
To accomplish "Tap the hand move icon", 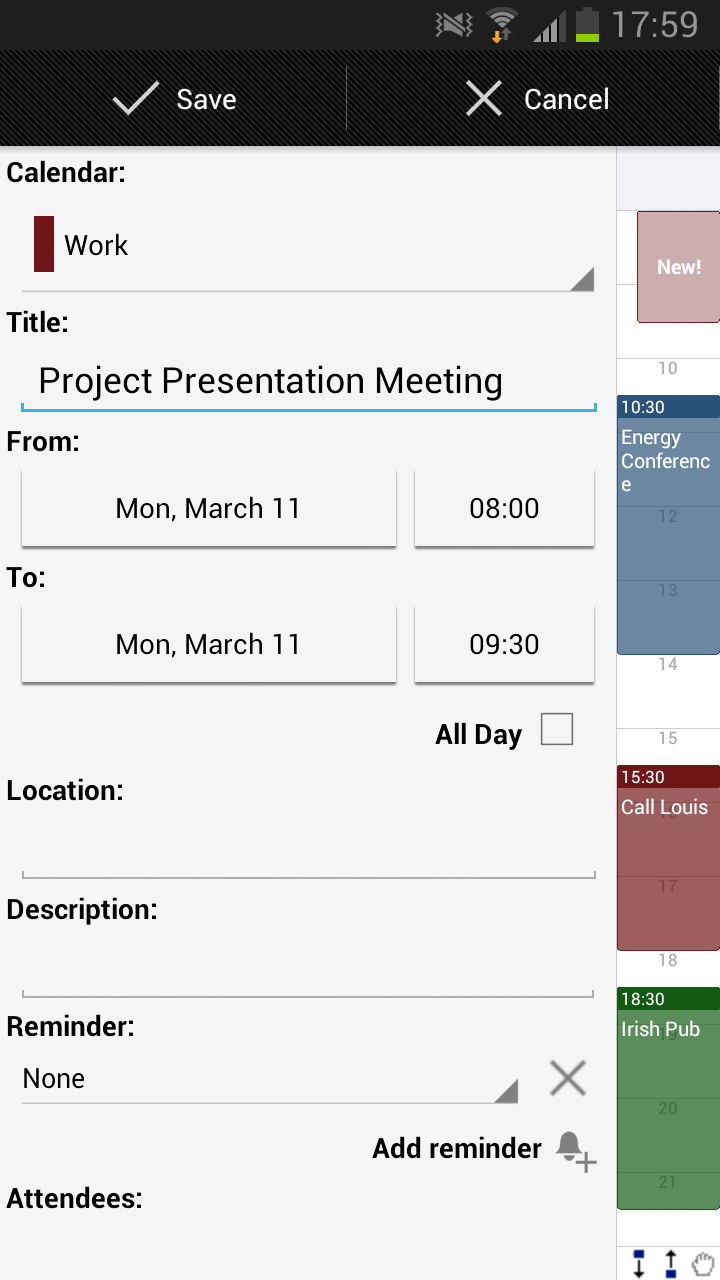I will click(x=704, y=1264).
